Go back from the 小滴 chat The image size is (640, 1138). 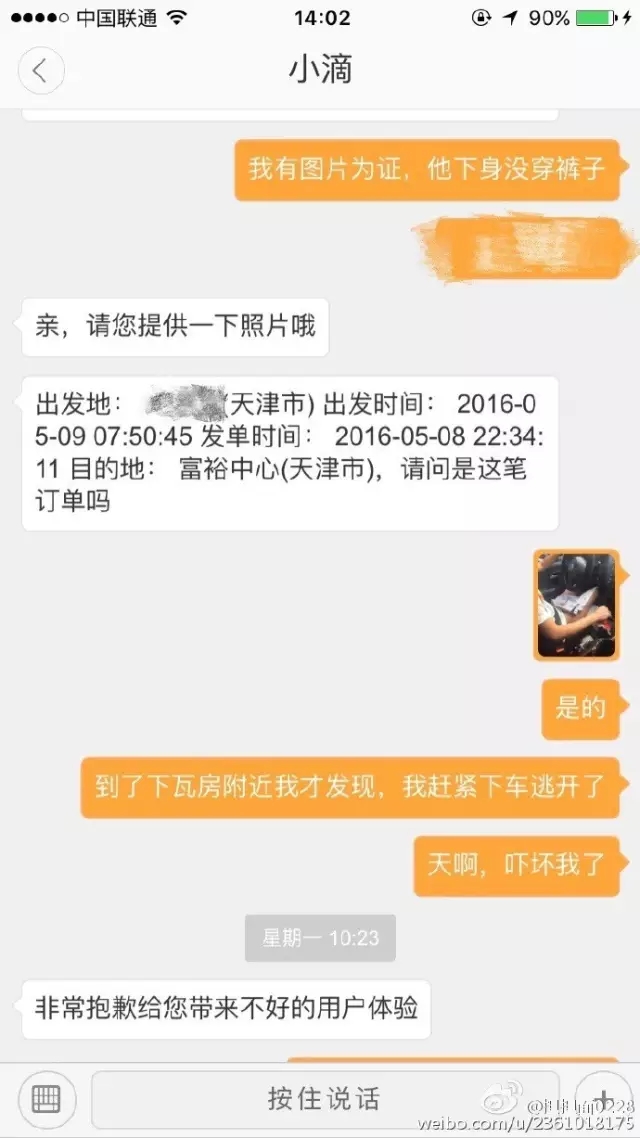coord(40,72)
